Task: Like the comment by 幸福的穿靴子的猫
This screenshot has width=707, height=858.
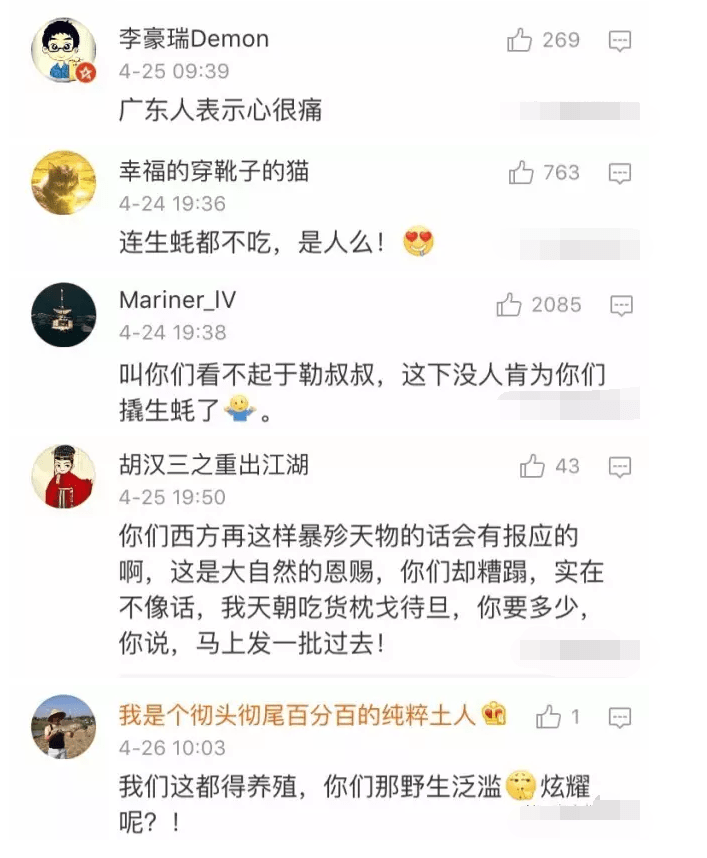Action: [x=520, y=173]
